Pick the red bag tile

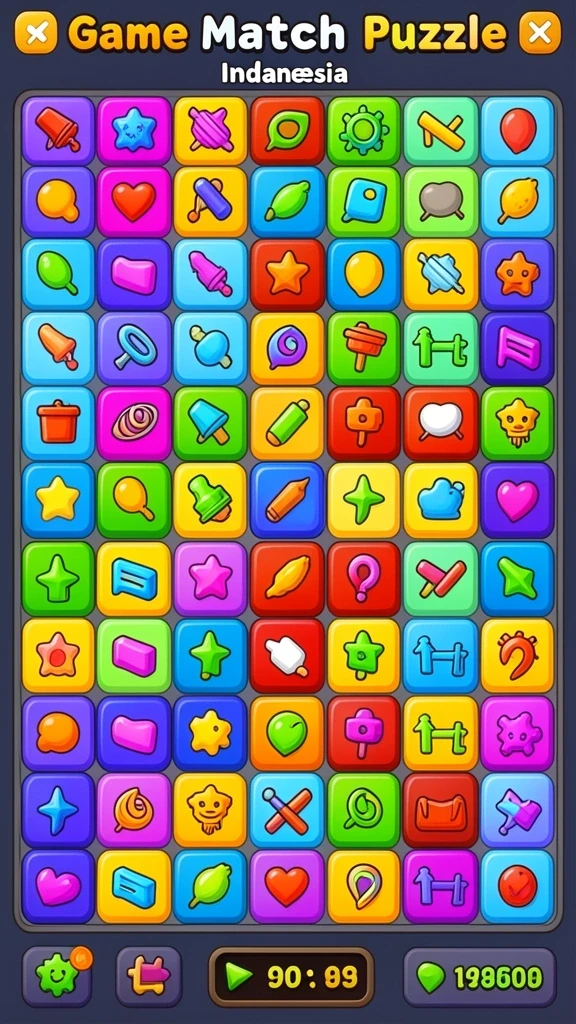tap(441, 810)
